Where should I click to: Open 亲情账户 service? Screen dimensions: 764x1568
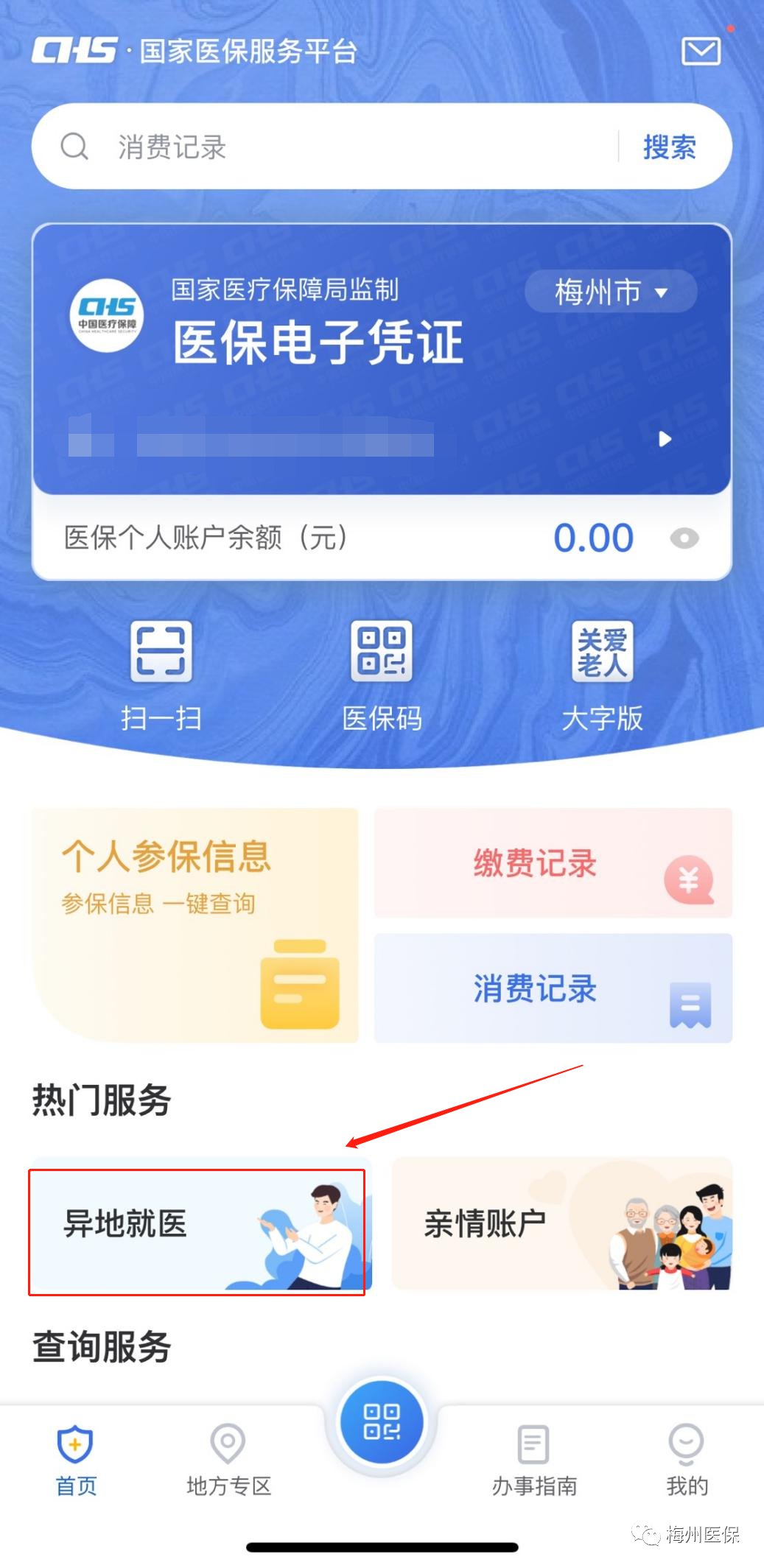coord(561,1223)
